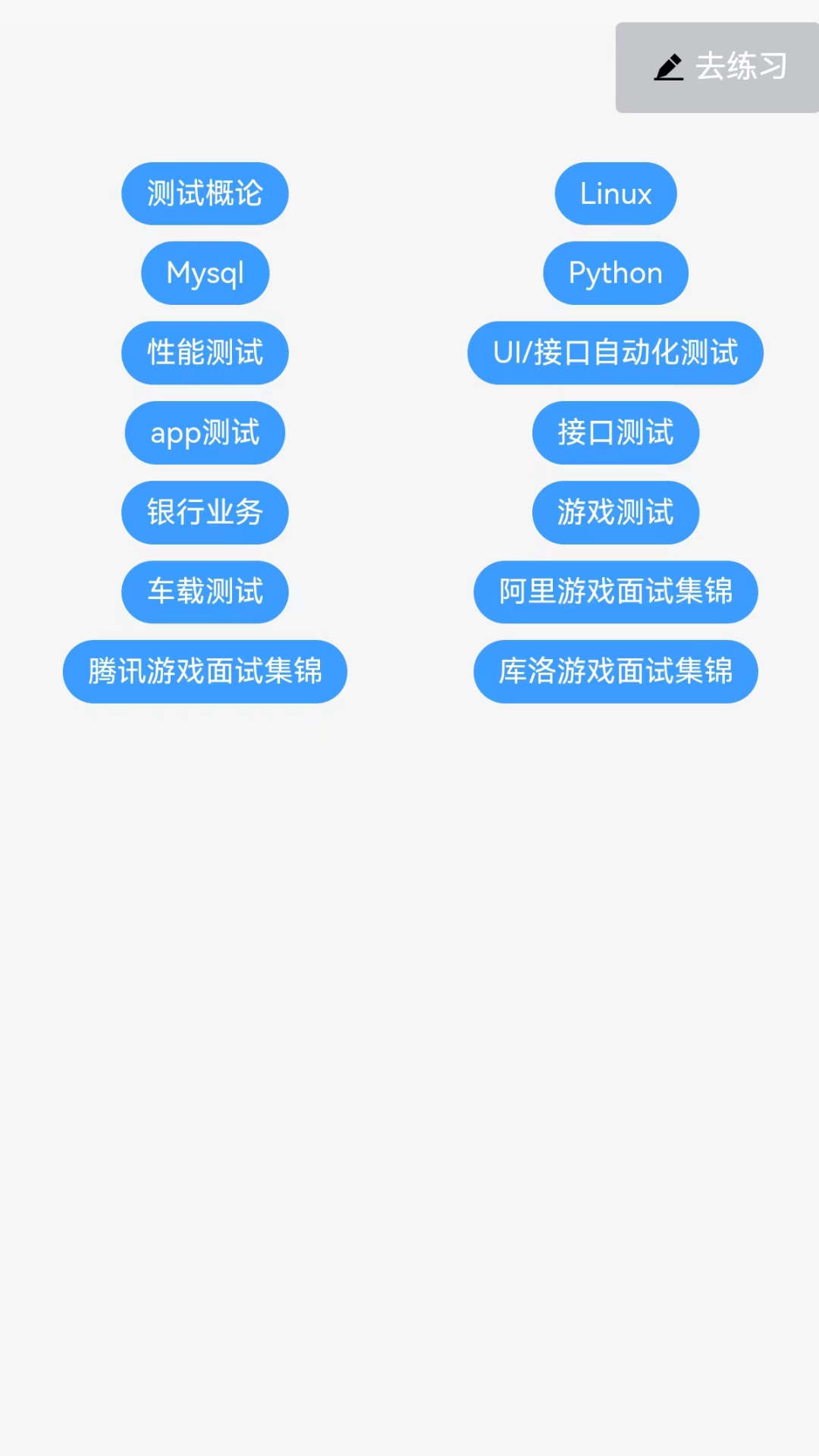The height and width of the screenshot is (1456, 819).
Task: Open the Mysql topic
Action: point(205,273)
